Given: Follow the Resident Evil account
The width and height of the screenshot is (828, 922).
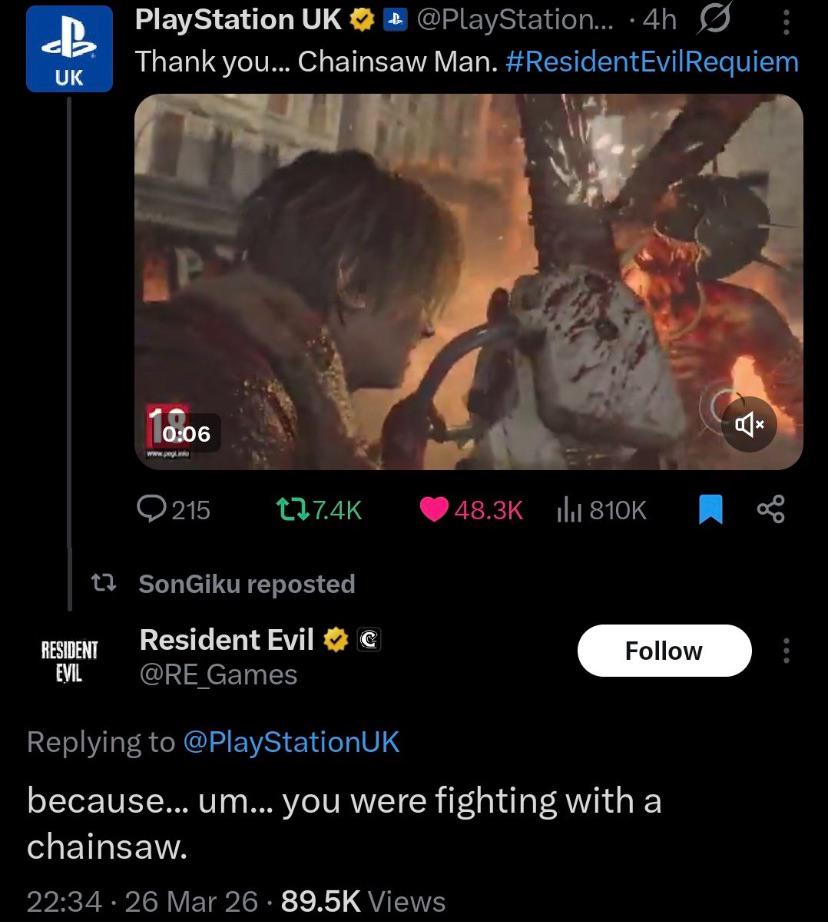Looking at the screenshot, I should (664, 651).
